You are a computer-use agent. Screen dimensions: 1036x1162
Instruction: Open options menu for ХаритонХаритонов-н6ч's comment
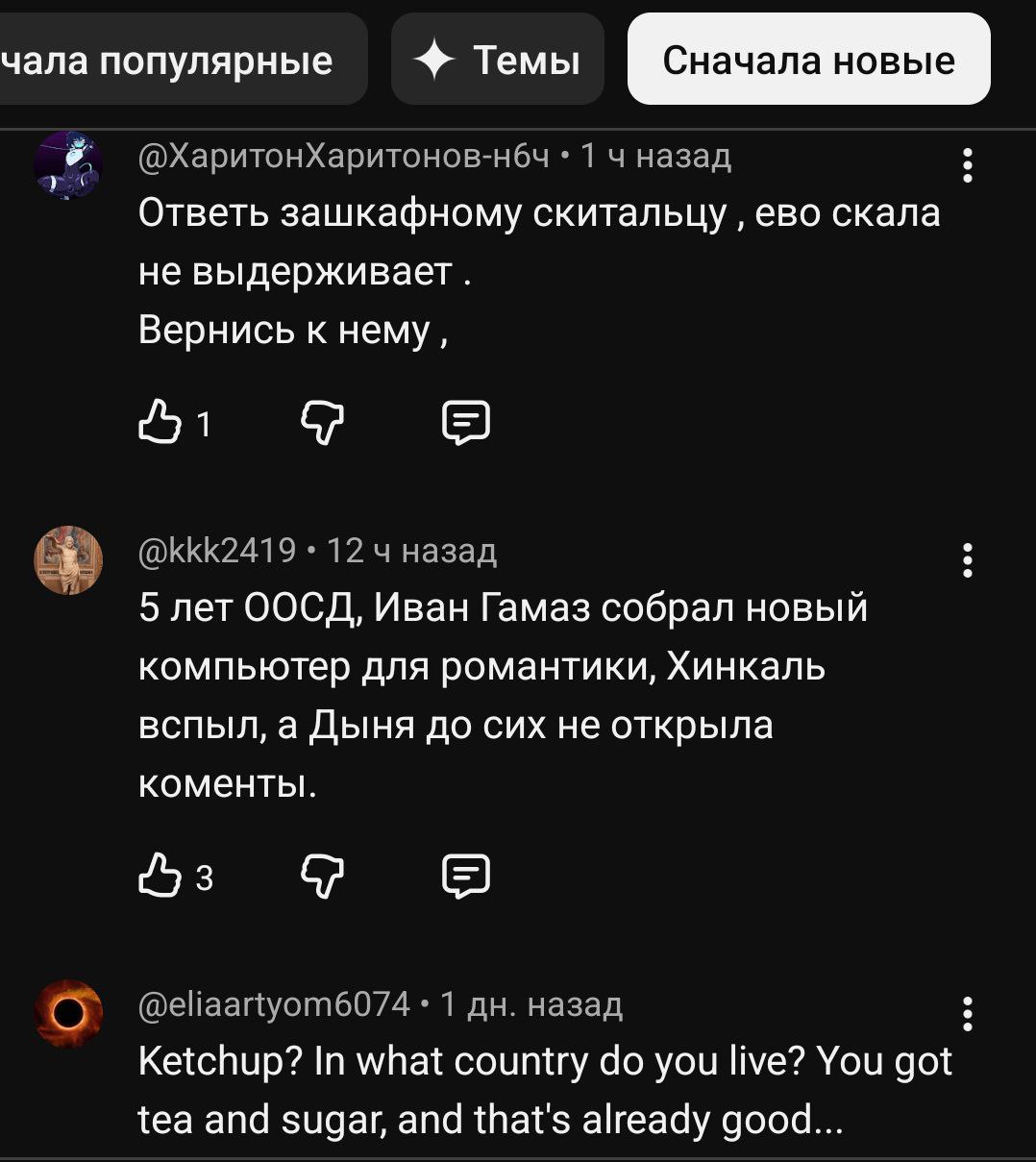pos(967,166)
